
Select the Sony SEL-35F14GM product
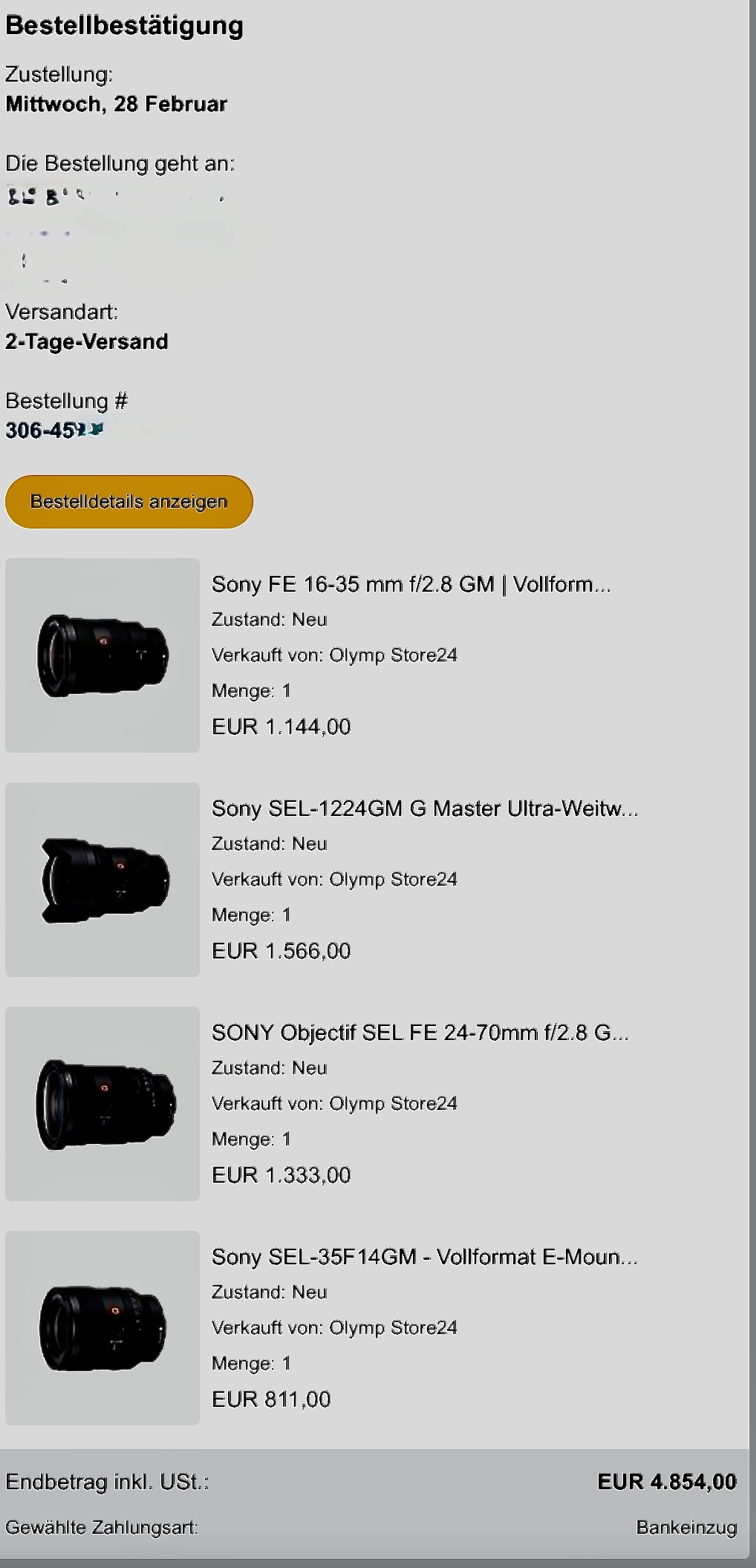[424, 1258]
